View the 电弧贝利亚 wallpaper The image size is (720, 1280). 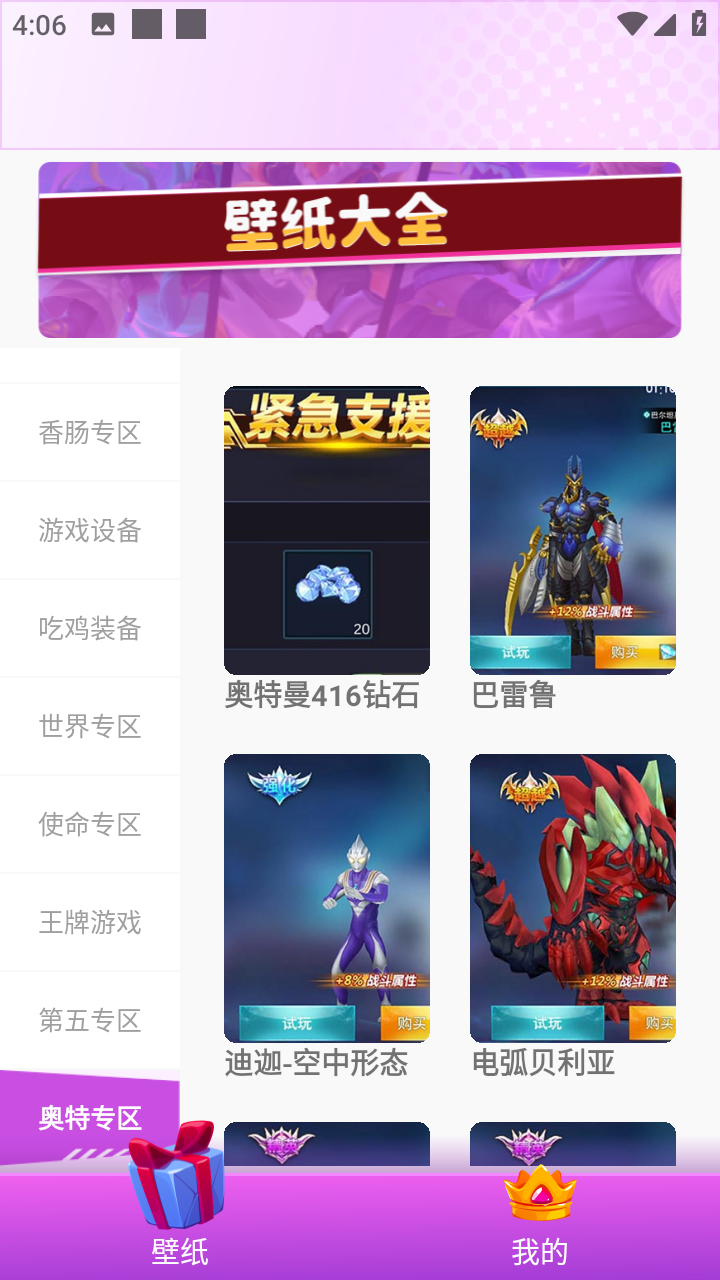[x=573, y=898]
